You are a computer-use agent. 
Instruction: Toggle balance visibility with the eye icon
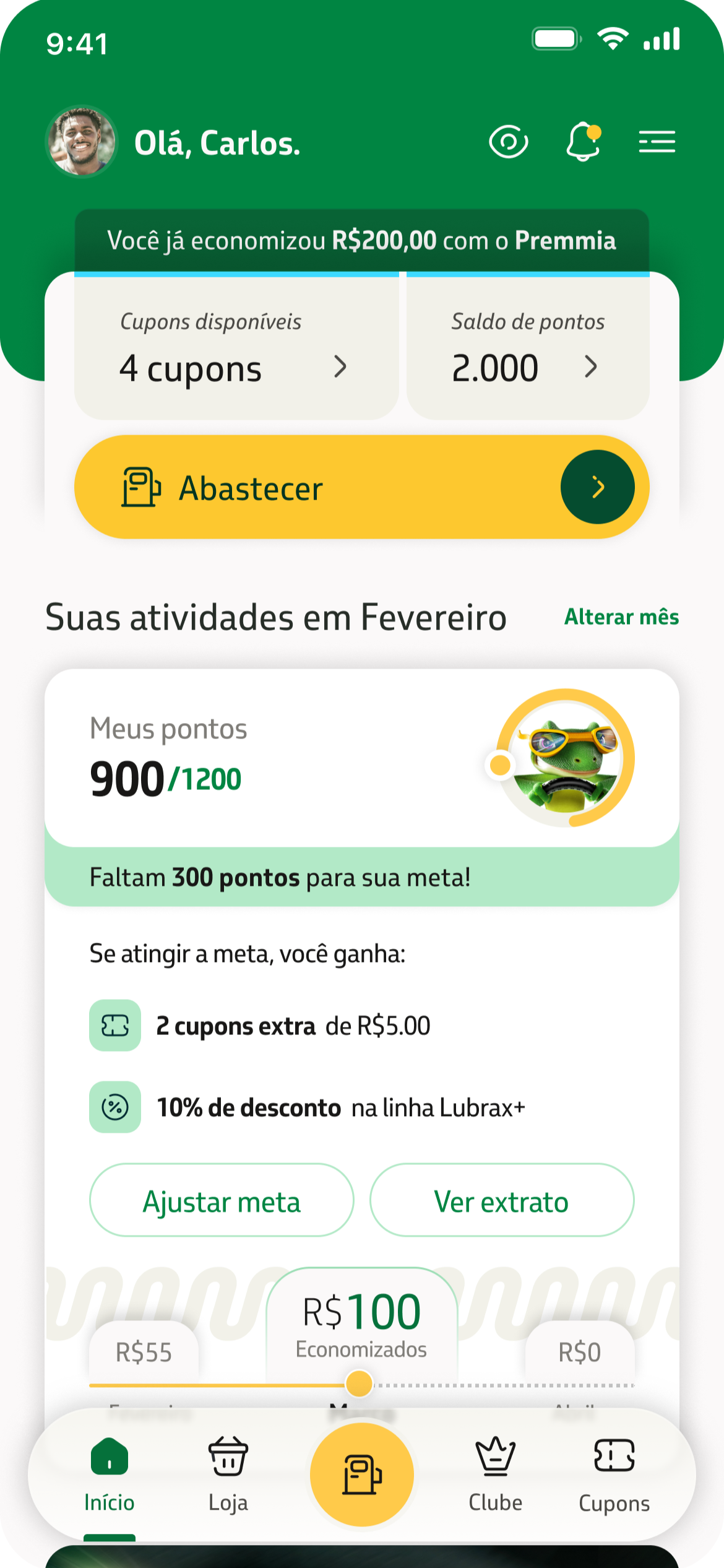coord(508,142)
